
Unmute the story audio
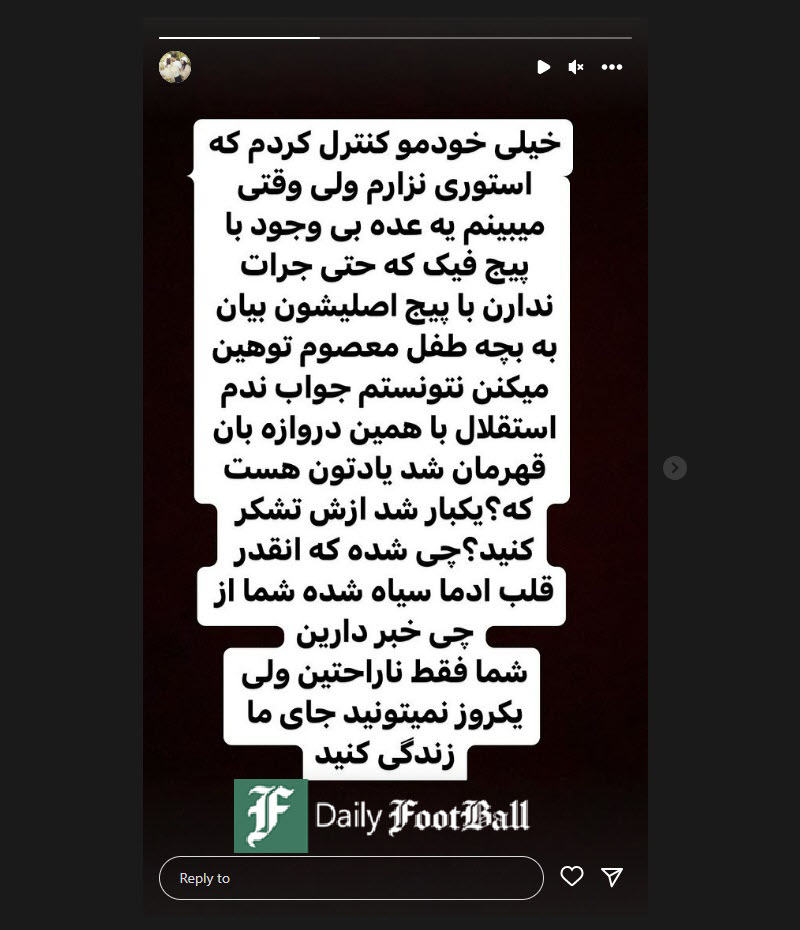click(576, 67)
